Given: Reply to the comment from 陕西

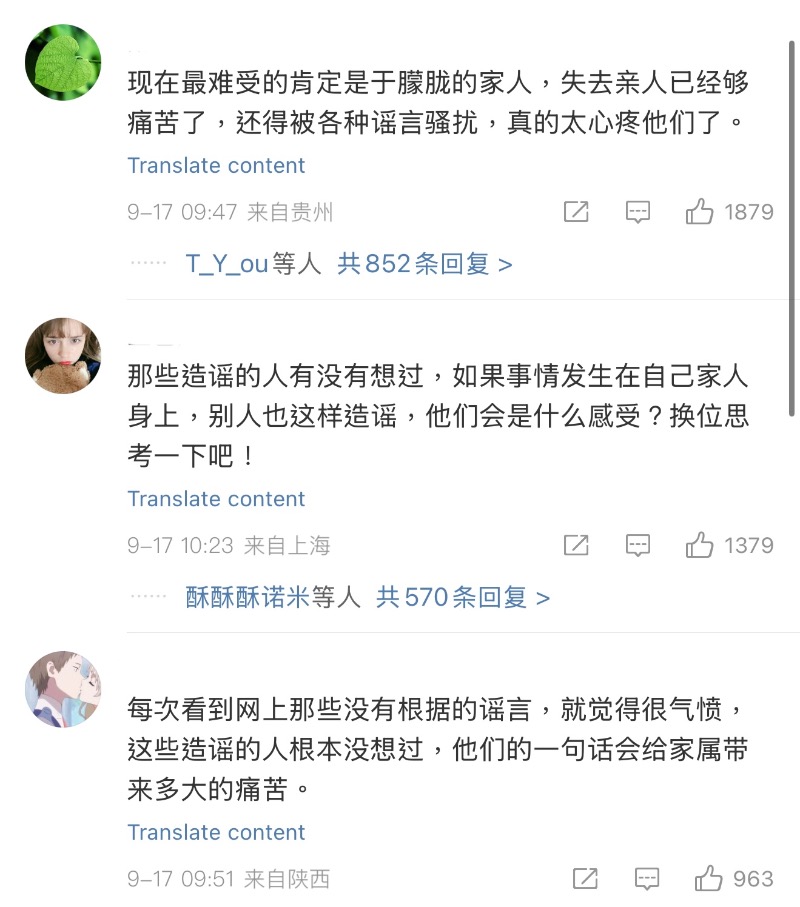Looking at the screenshot, I should pyautogui.click(x=646, y=879).
